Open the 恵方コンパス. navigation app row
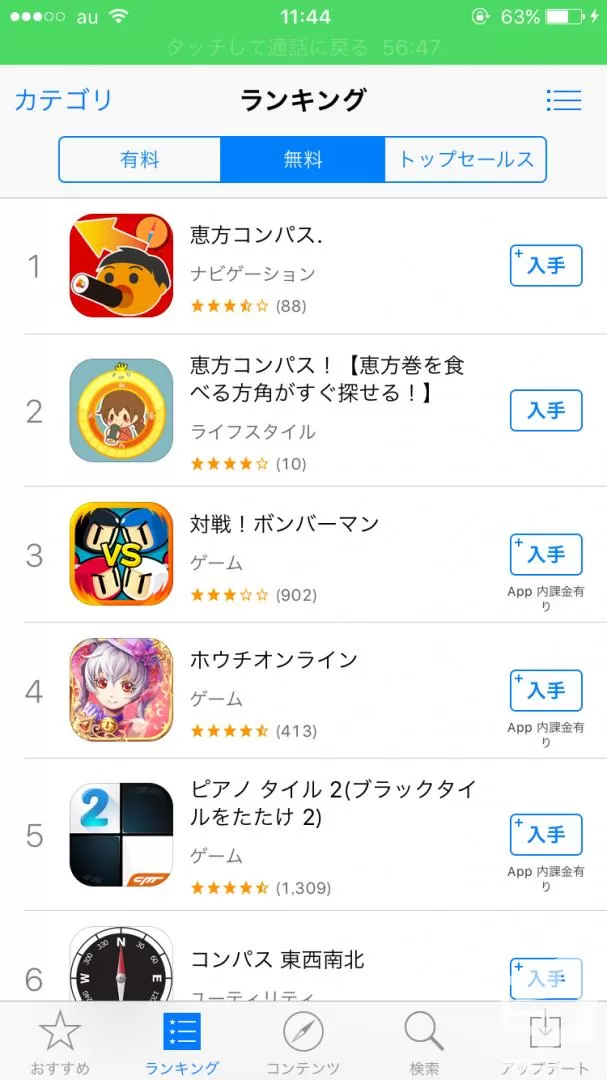Image resolution: width=607 pixels, height=1080 pixels. point(303,267)
